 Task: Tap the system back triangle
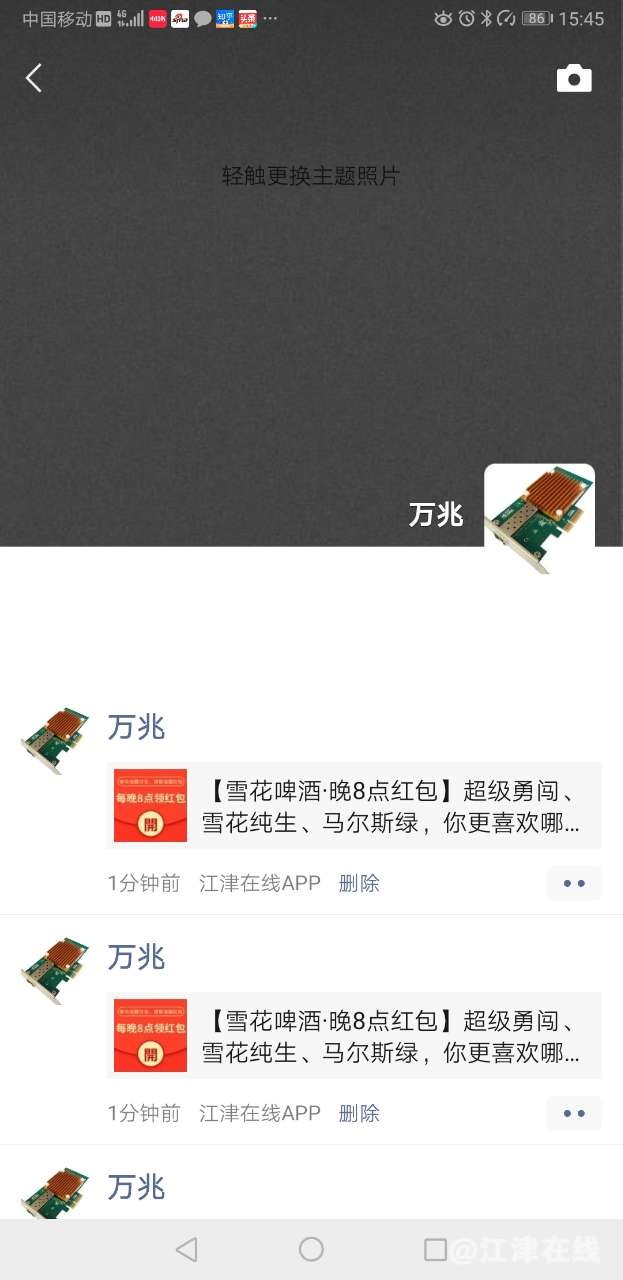(186, 1249)
